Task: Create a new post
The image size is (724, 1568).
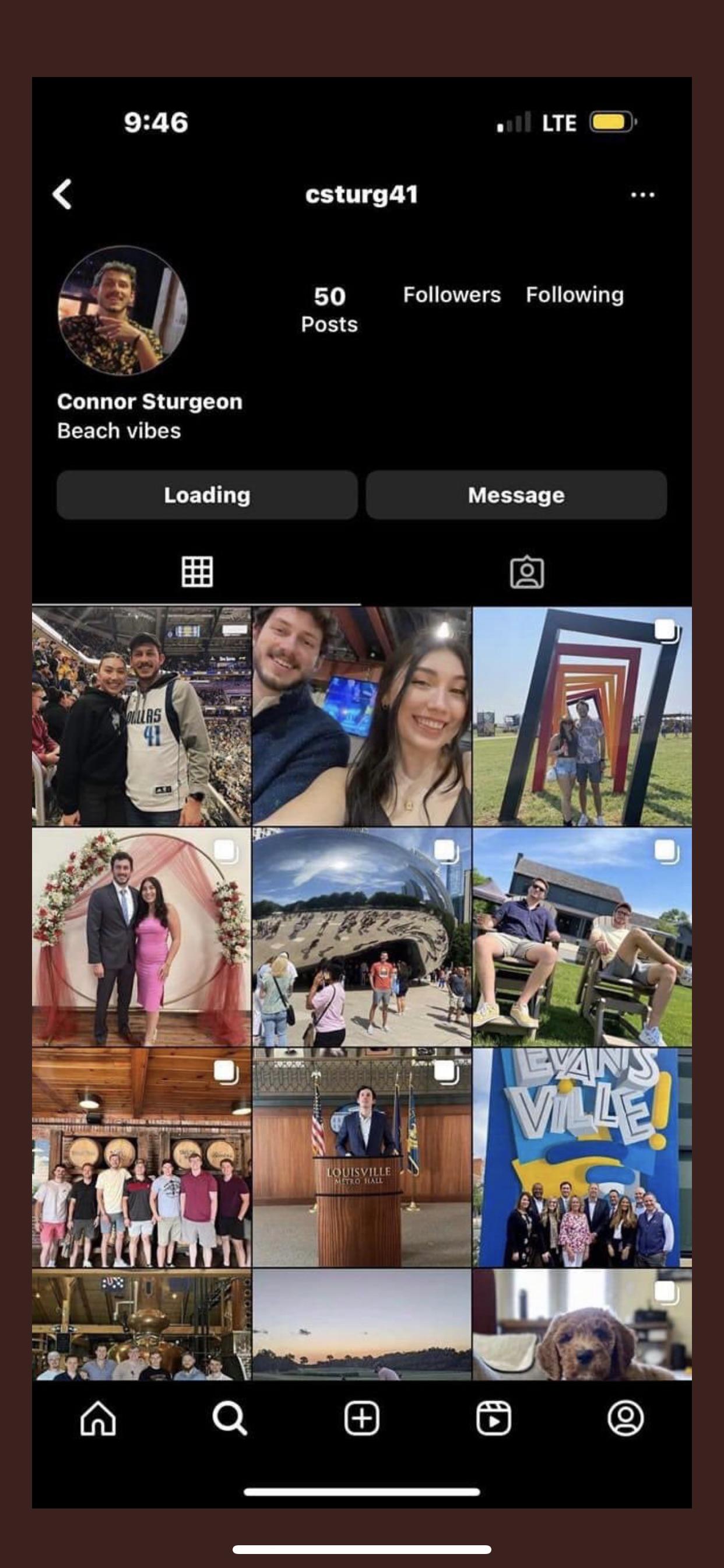Action: (x=361, y=1418)
